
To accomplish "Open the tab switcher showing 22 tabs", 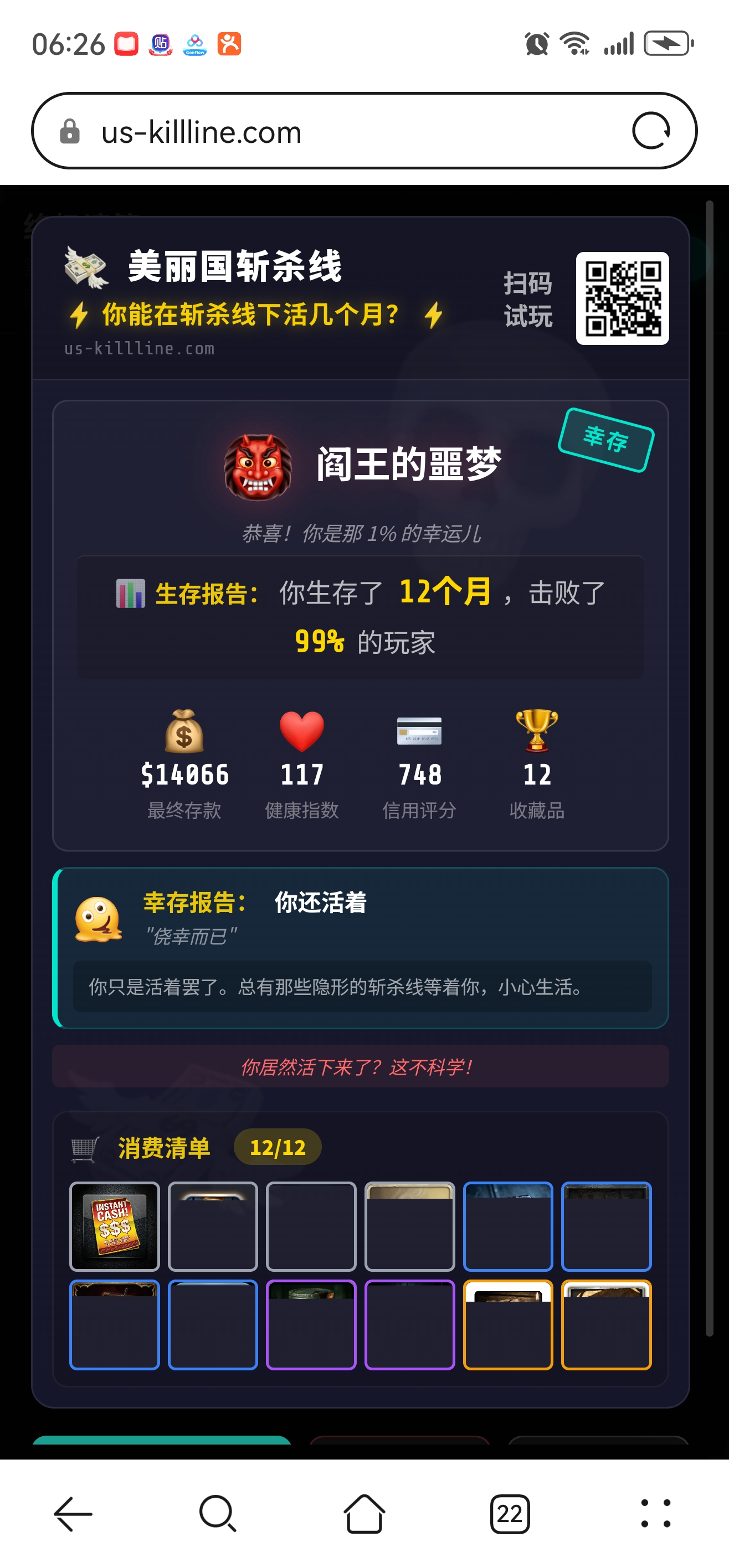I will point(510,1513).
